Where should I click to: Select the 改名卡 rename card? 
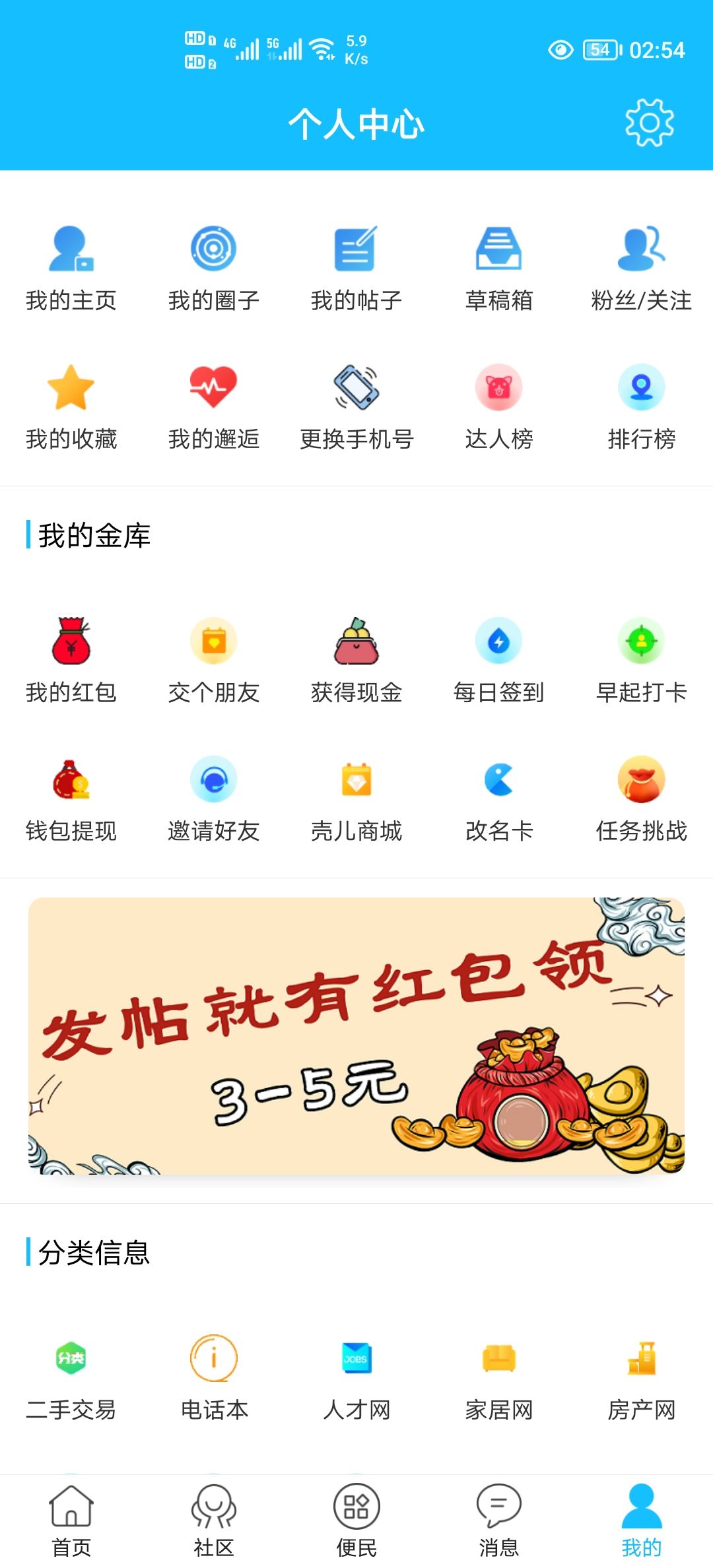point(499,798)
